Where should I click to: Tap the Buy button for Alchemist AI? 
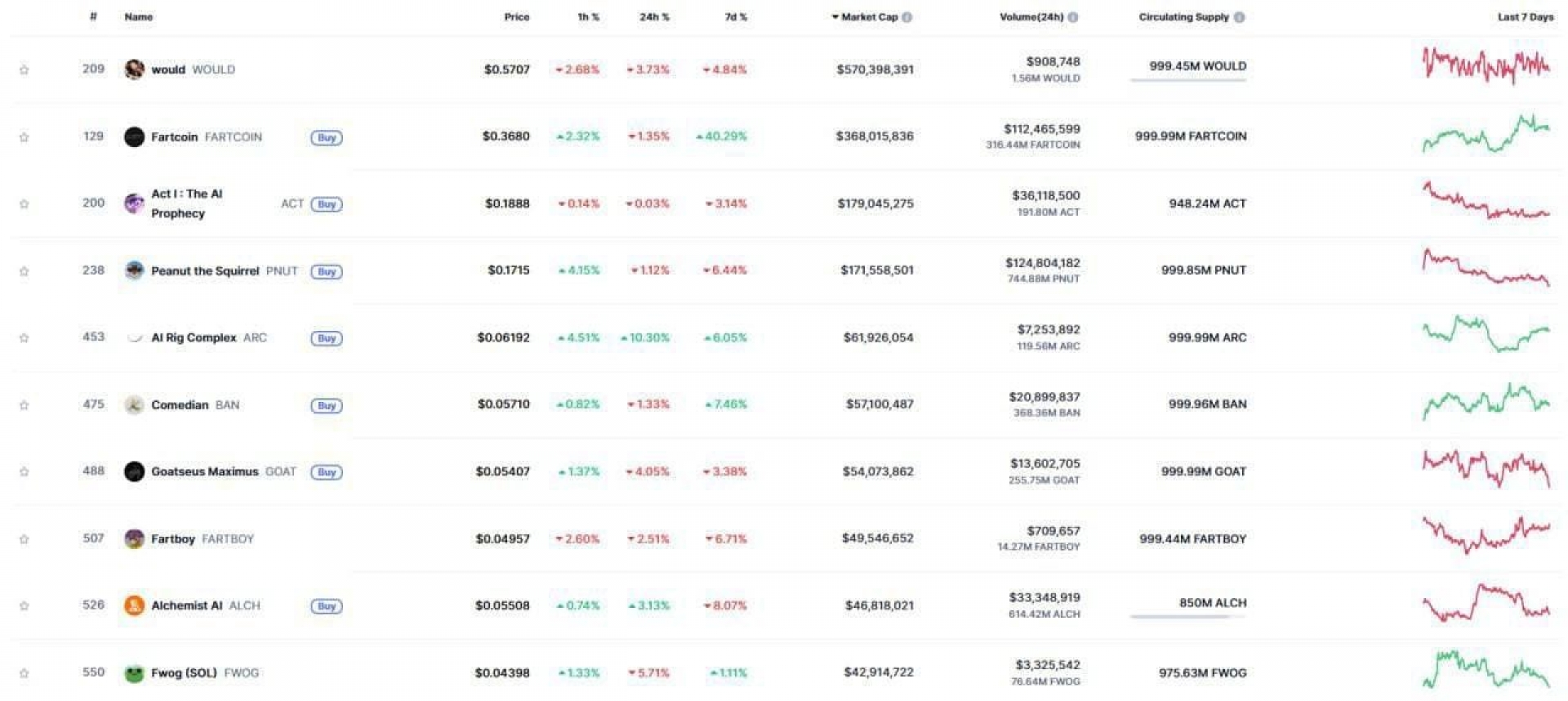(x=326, y=606)
